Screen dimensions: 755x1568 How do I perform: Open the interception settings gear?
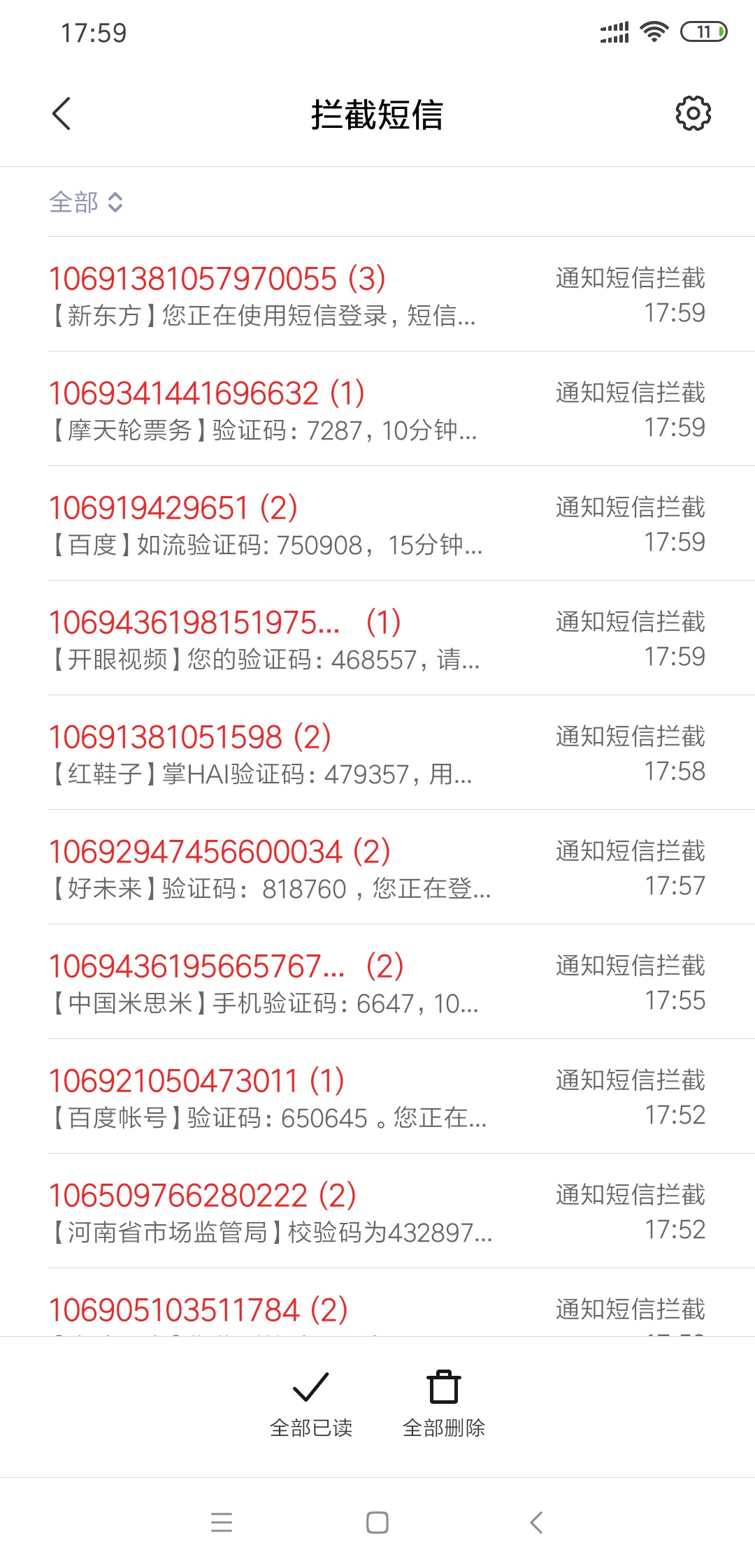coord(693,113)
